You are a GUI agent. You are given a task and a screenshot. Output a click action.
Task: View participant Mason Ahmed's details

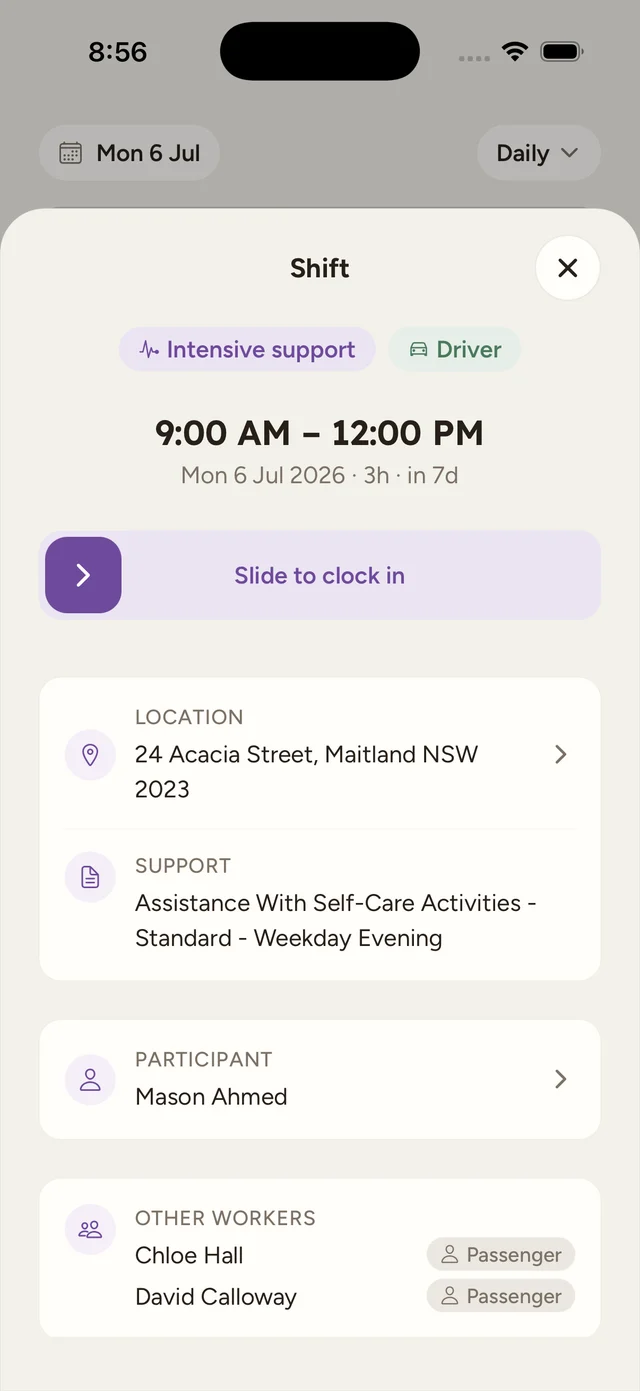coord(320,1079)
